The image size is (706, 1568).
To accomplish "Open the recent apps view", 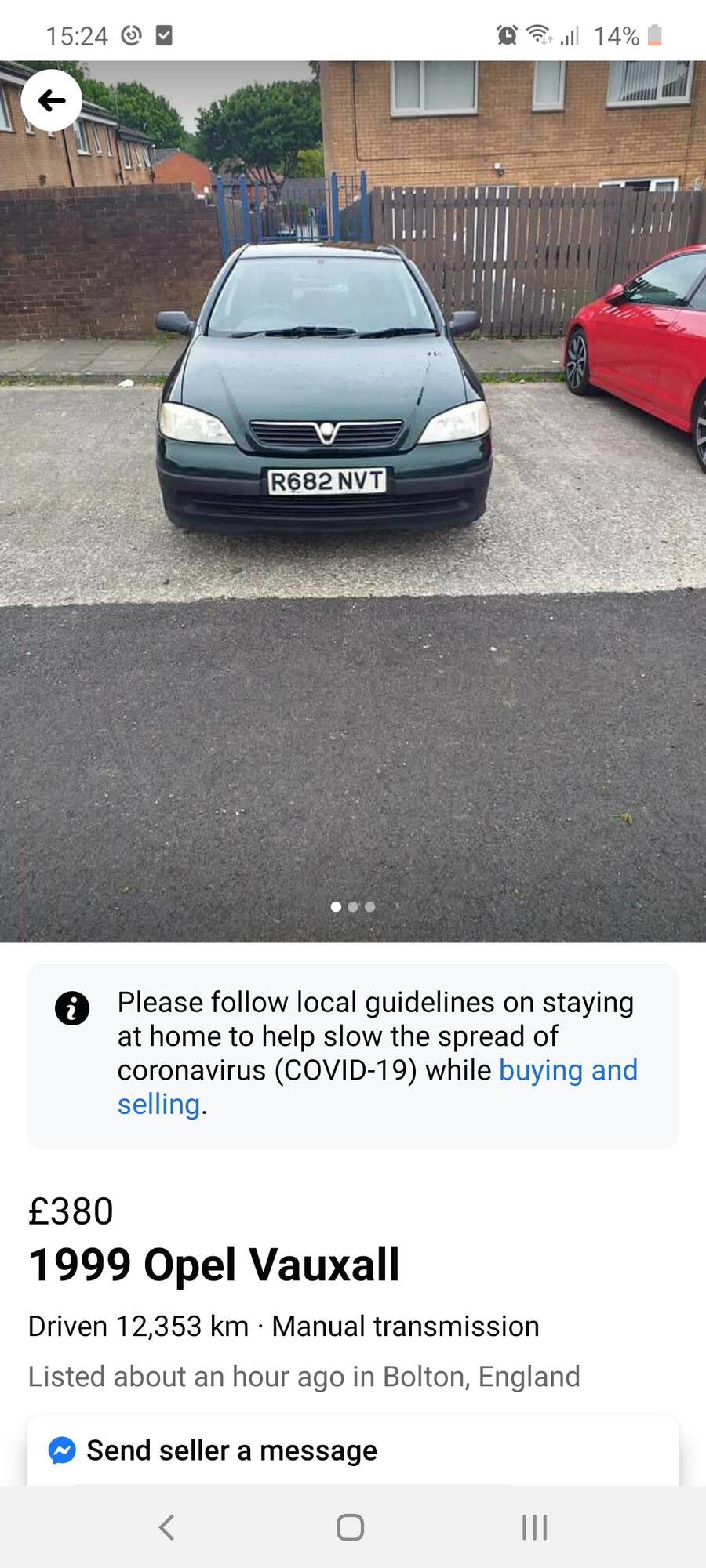I will (534, 1527).
